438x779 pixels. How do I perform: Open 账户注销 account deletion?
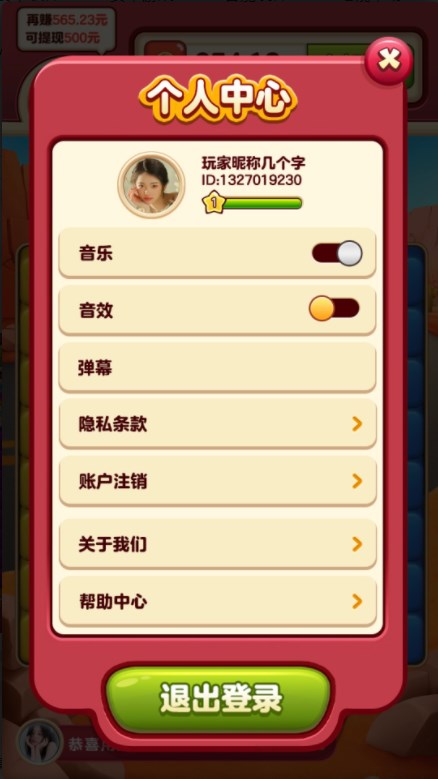click(x=218, y=481)
